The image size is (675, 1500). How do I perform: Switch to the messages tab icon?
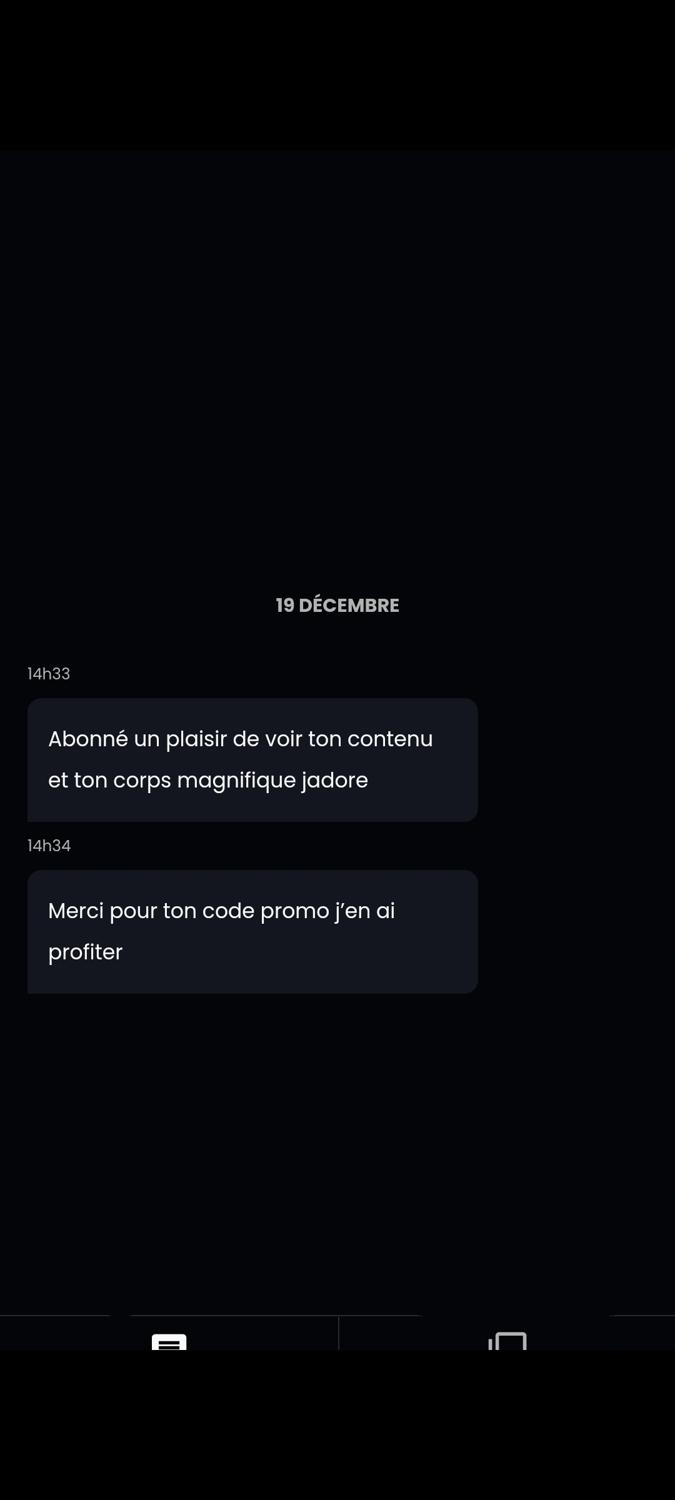169,1340
